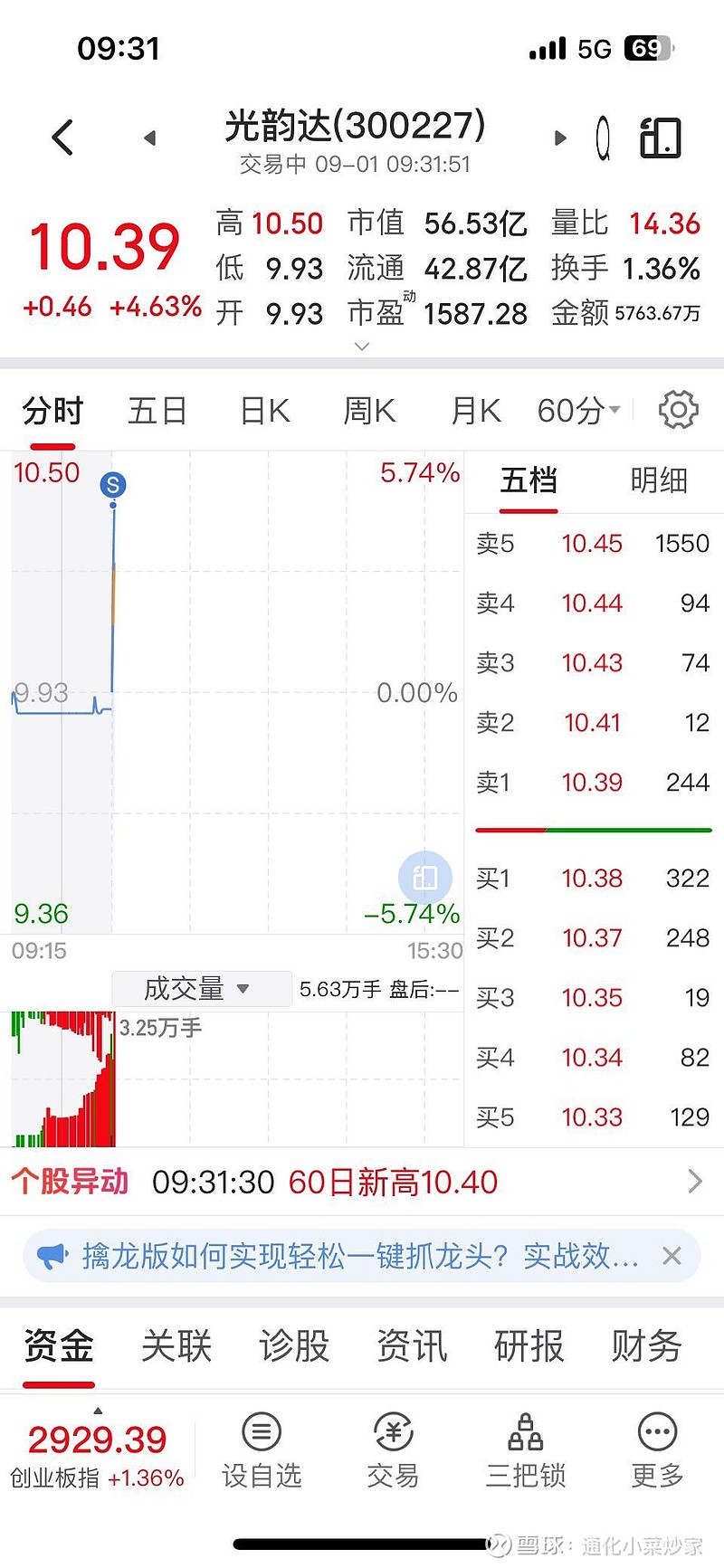The height and width of the screenshot is (1568, 724).
Task: Switch to the 明细 tab
Action: 659,480
